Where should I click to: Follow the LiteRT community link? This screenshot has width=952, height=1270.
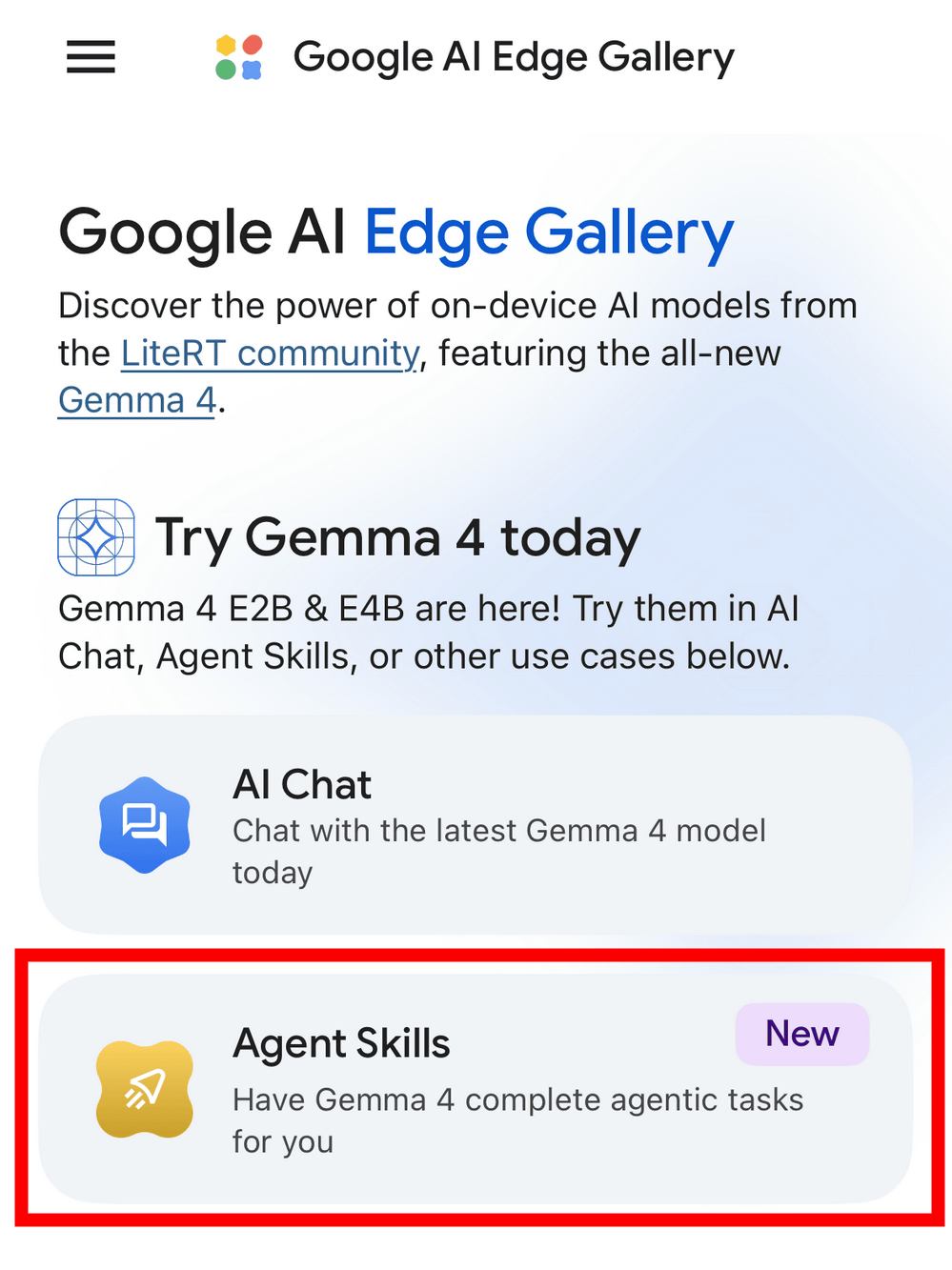coord(270,353)
